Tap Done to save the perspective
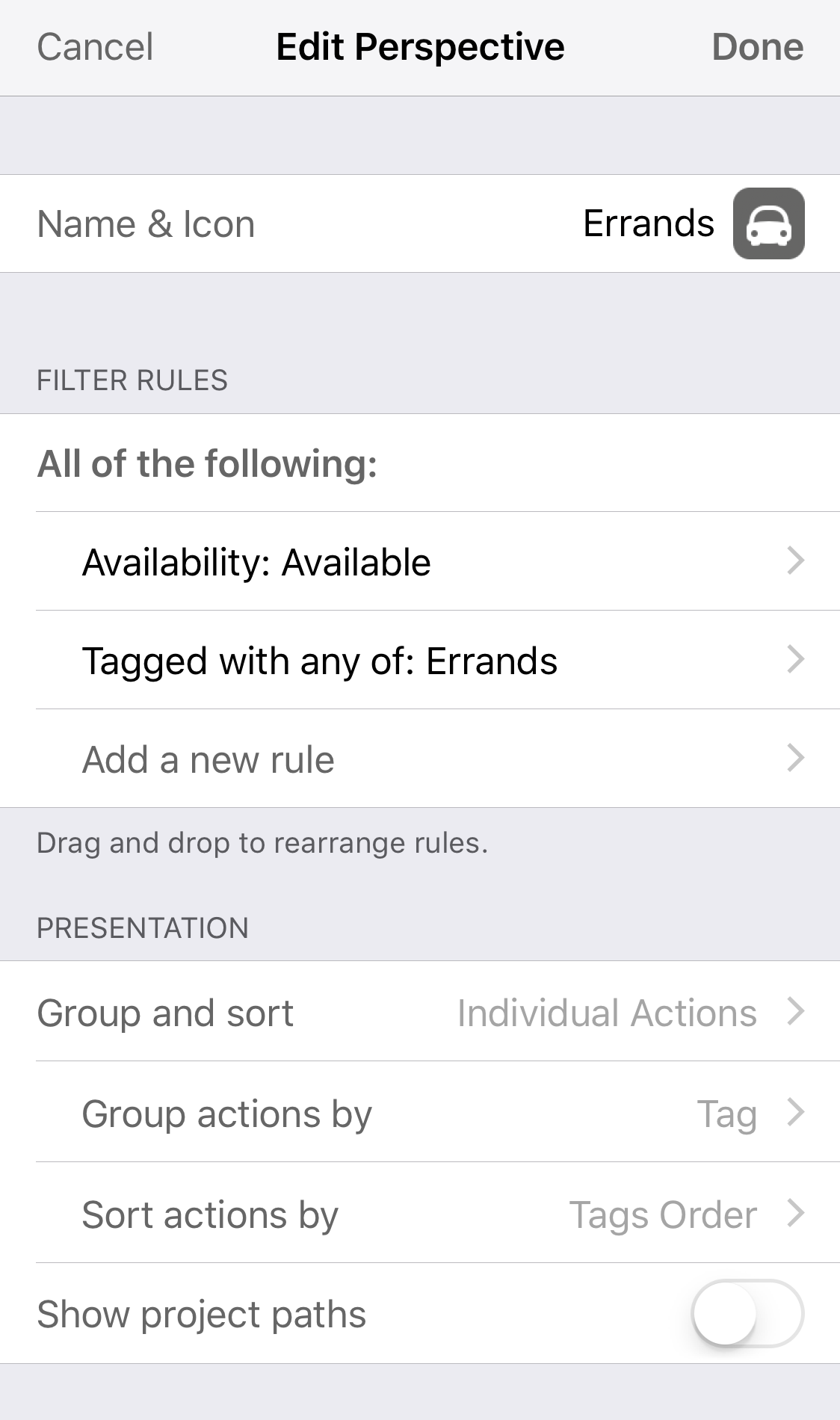Image resolution: width=840 pixels, height=1420 pixels. pyautogui.click(x=757, y=47)
